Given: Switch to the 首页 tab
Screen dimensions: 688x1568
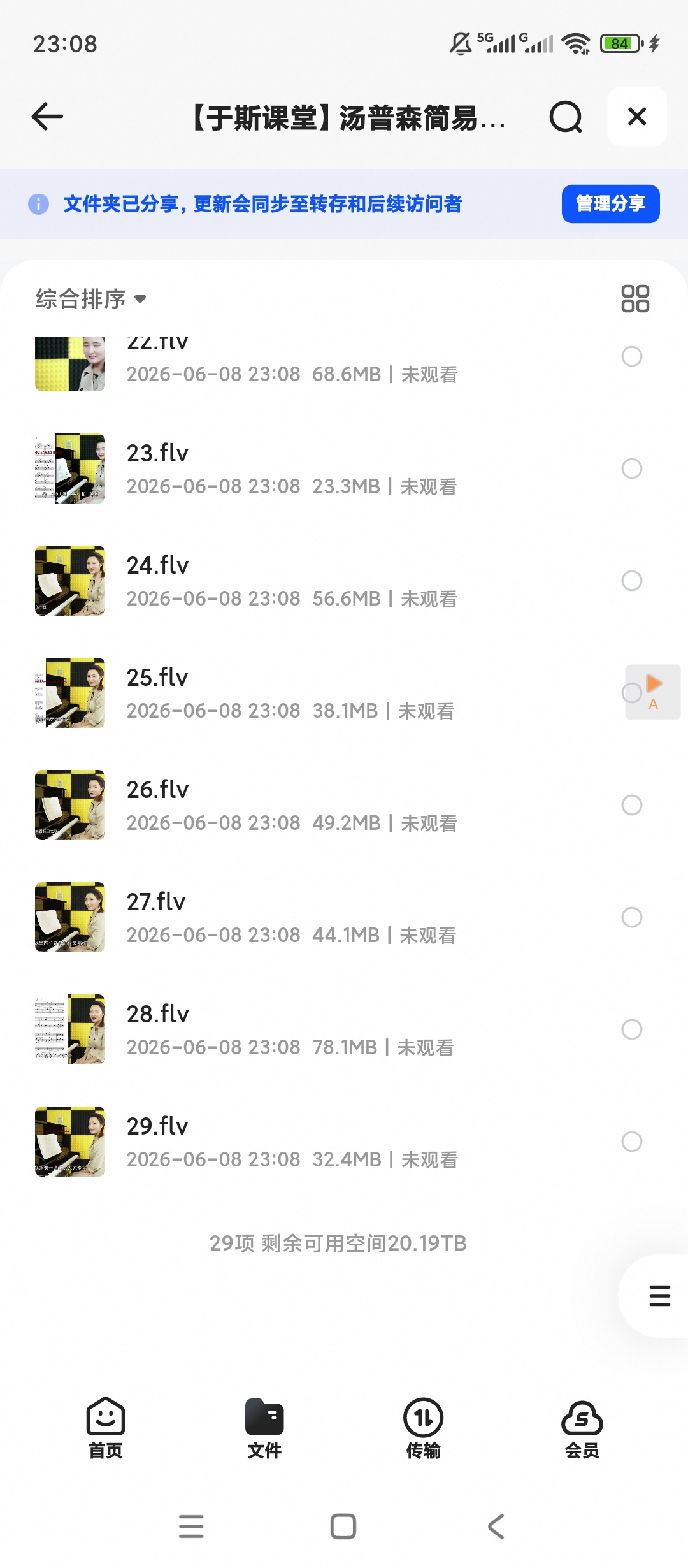Looking at the screenshot, I should [x=106, y=1428].
